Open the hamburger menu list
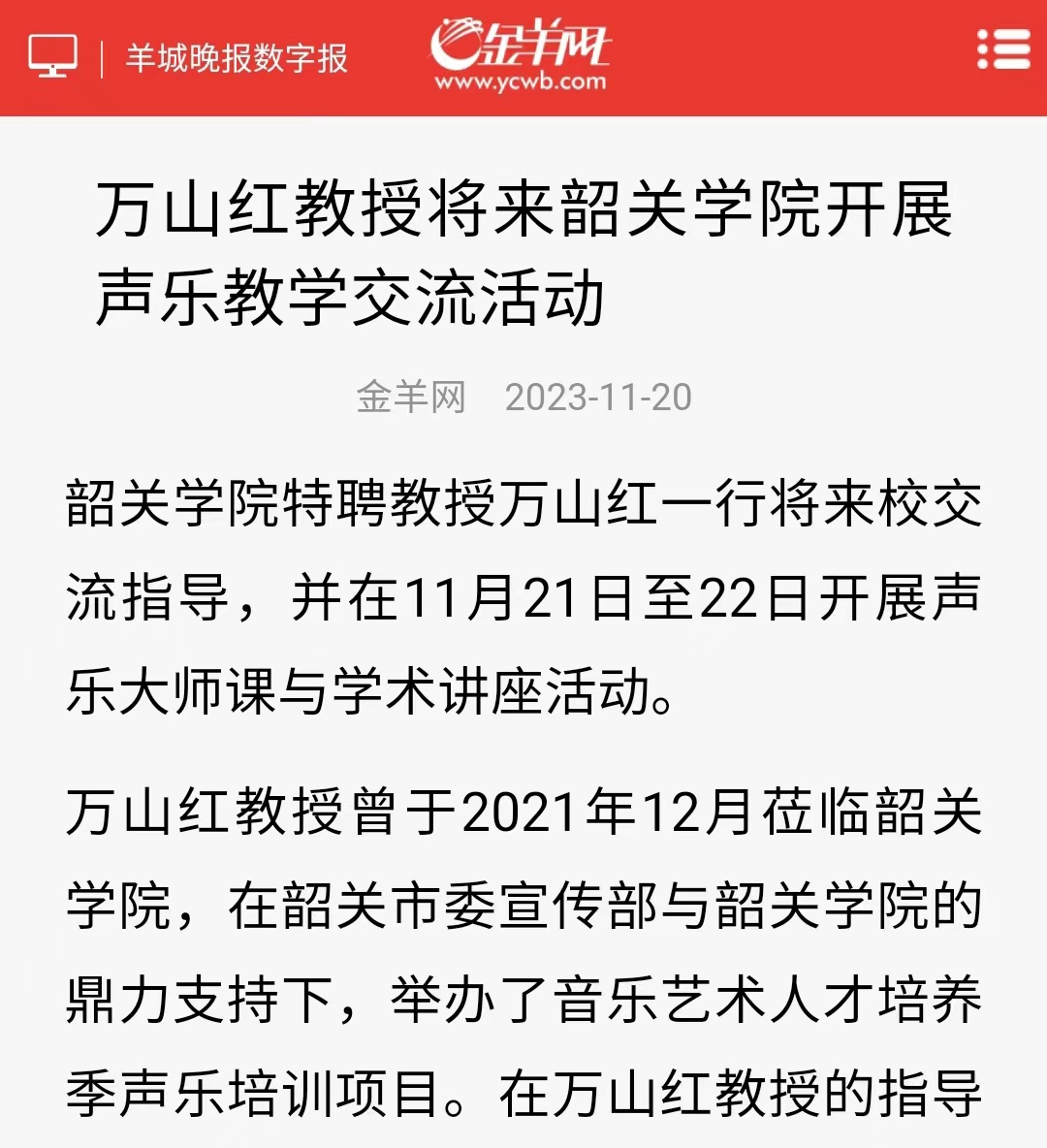The height and width of the screenshot is (1148, 1047). [x=1003, y=49]
